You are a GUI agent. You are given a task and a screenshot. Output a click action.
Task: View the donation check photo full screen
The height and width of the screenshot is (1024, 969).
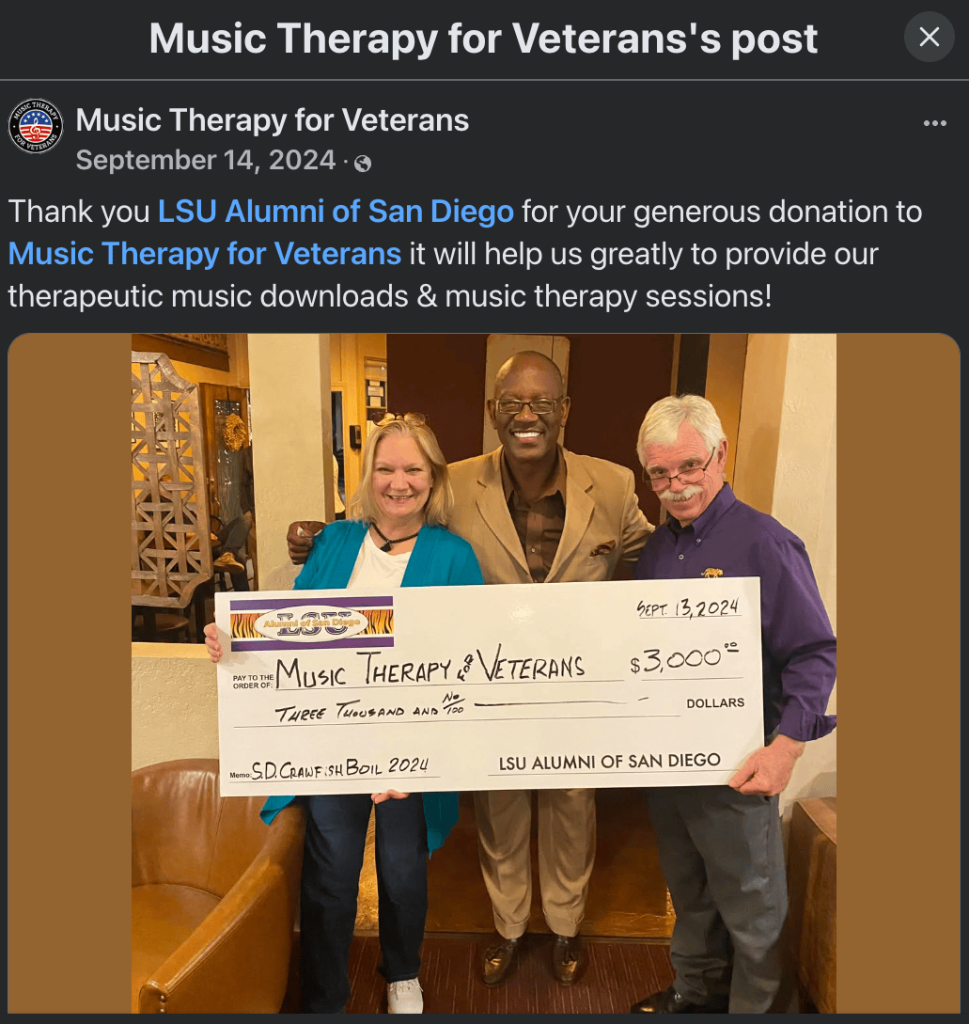click(x=484, y=672)
